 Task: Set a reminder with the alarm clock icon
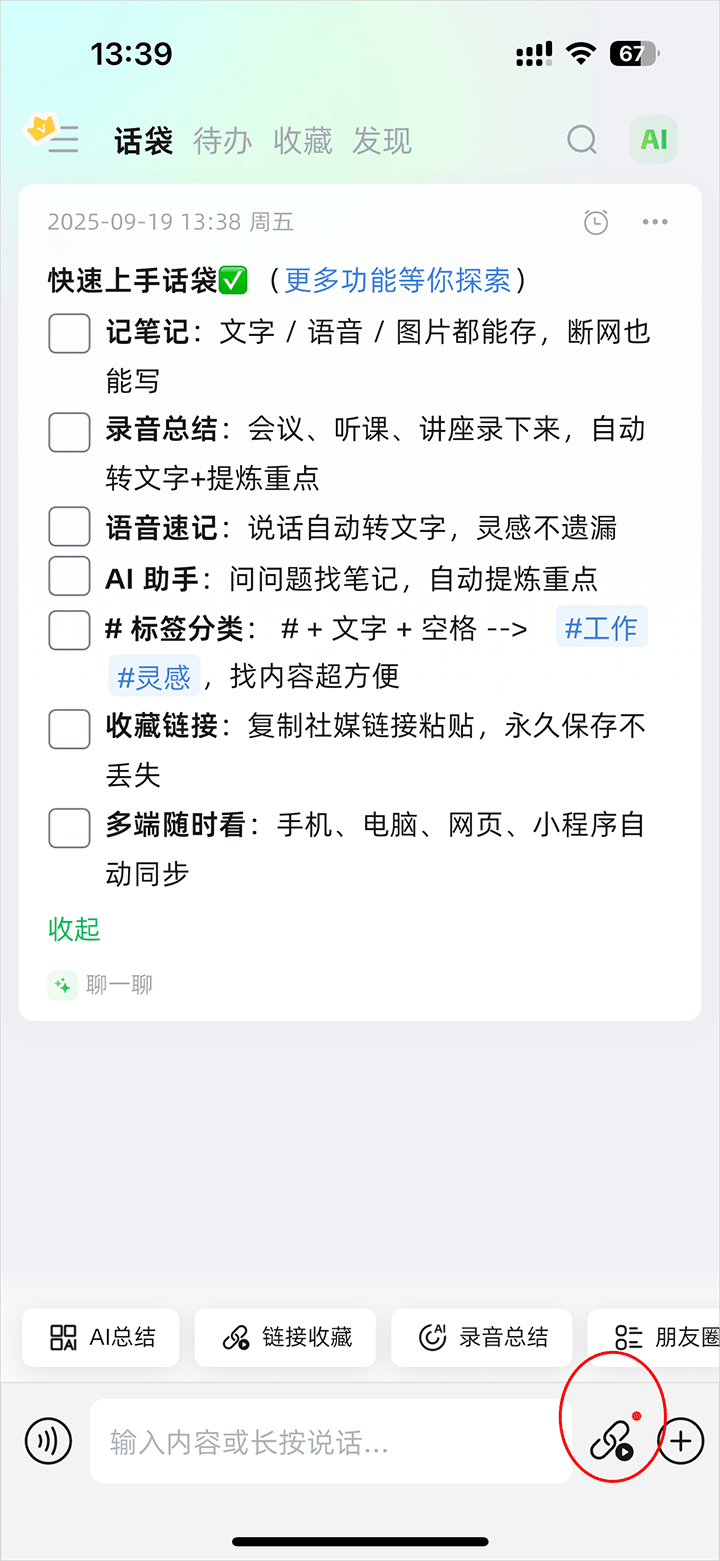pos(596,222)
